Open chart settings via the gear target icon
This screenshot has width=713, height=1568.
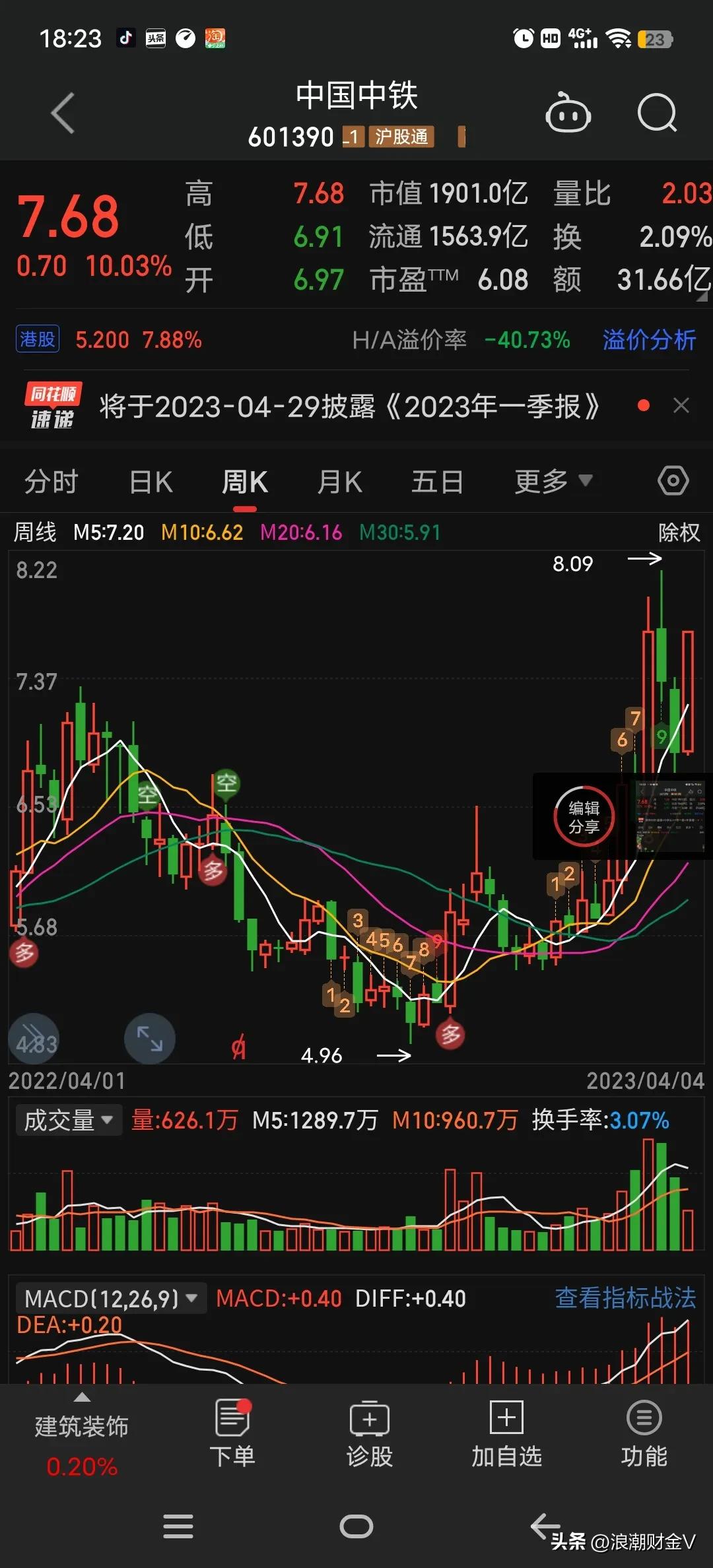pos(673,481)
